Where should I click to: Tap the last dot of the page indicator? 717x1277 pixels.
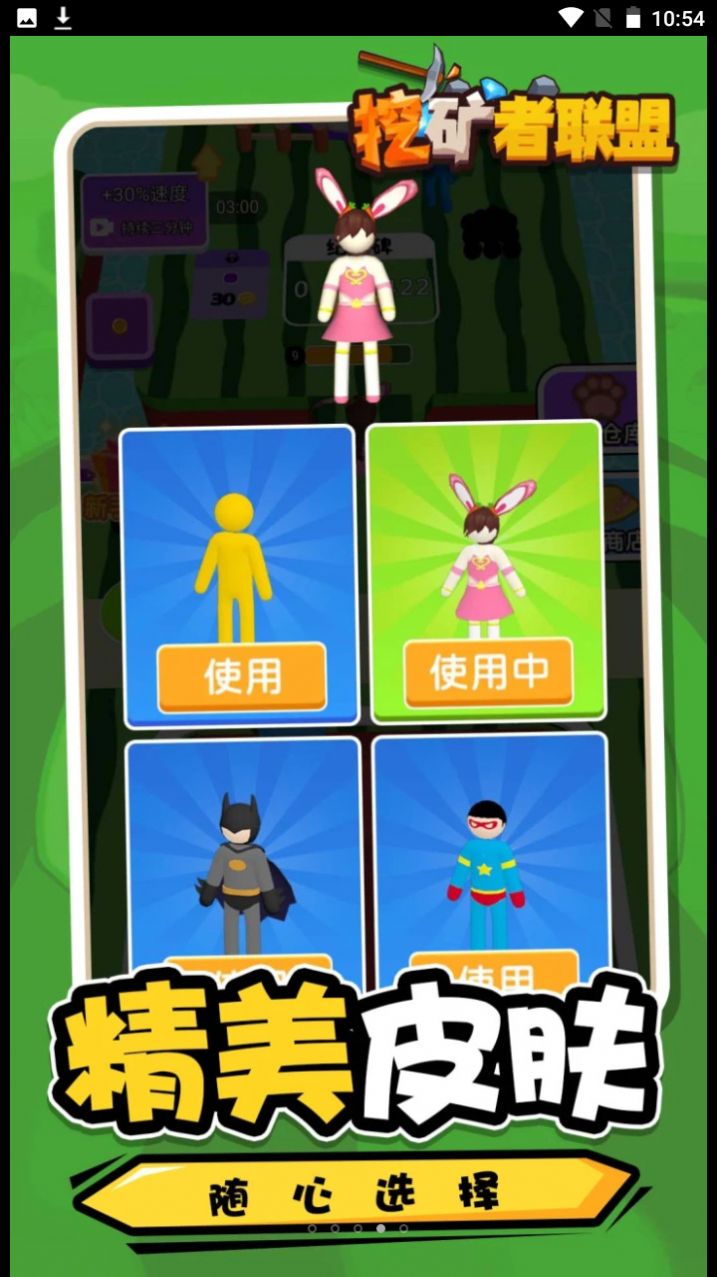(404, 1227)
